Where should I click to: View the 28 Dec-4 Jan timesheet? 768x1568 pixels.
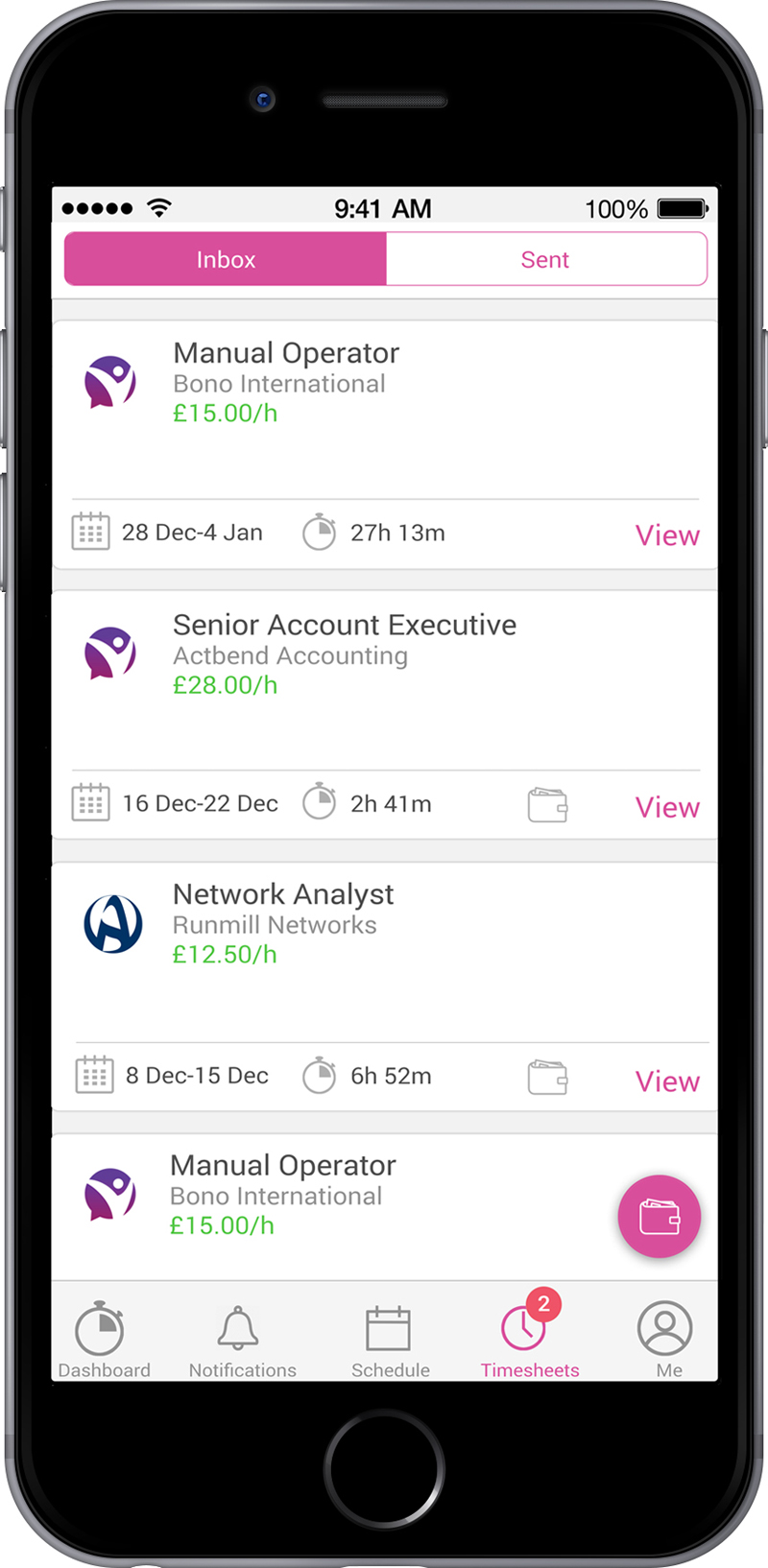666,535
